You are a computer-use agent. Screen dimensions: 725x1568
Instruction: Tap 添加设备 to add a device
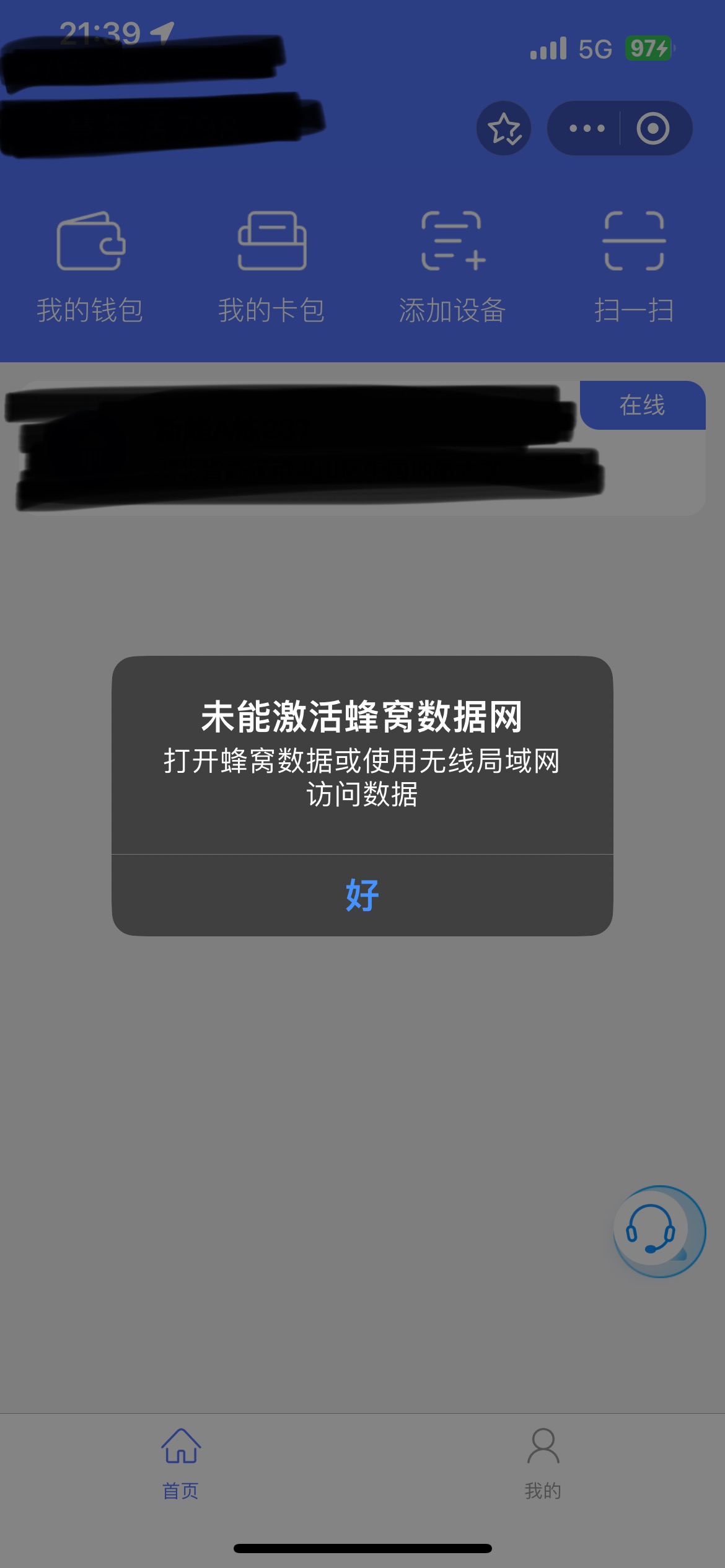point(452,266)
